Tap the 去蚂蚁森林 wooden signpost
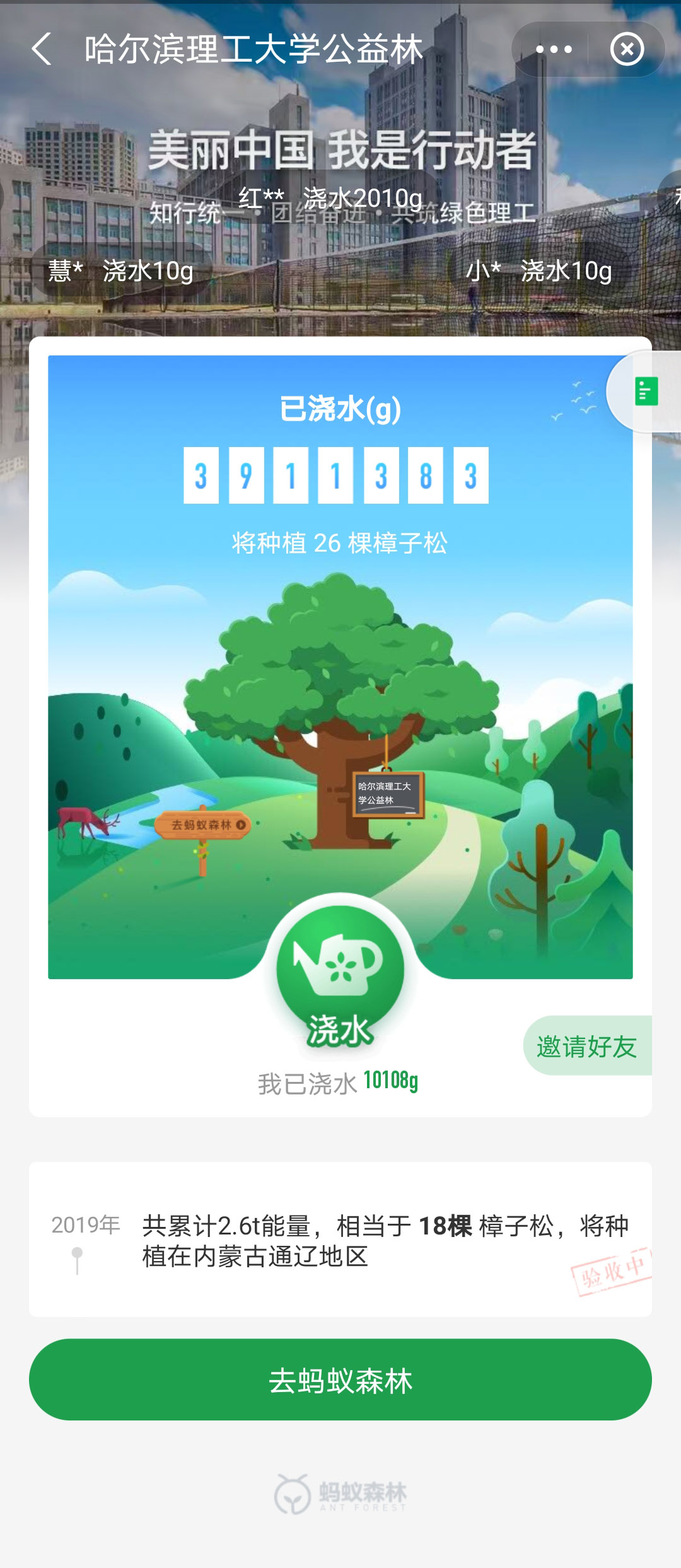This screenshot has height=1568, width=681. coord(203,825)
